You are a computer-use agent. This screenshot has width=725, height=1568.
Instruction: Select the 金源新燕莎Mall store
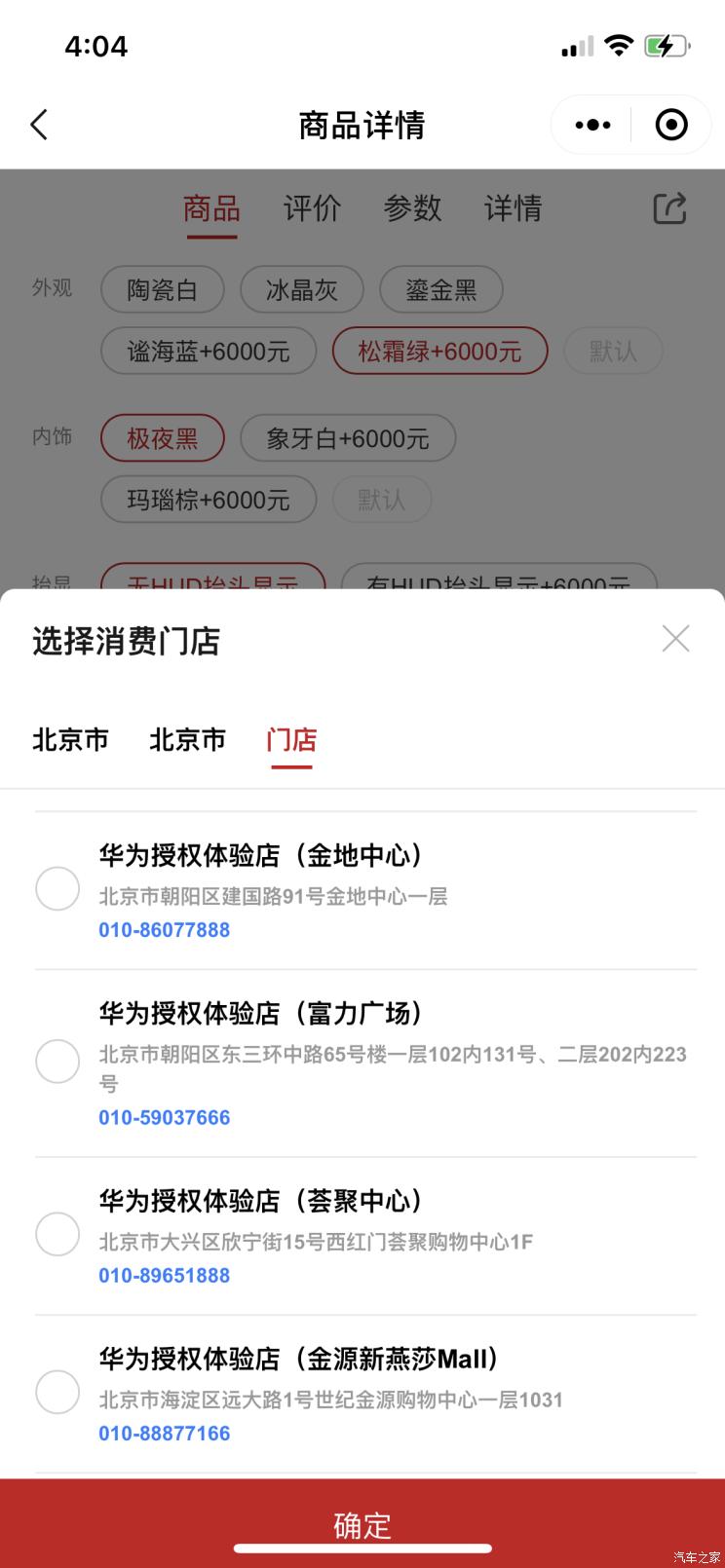57,1392
